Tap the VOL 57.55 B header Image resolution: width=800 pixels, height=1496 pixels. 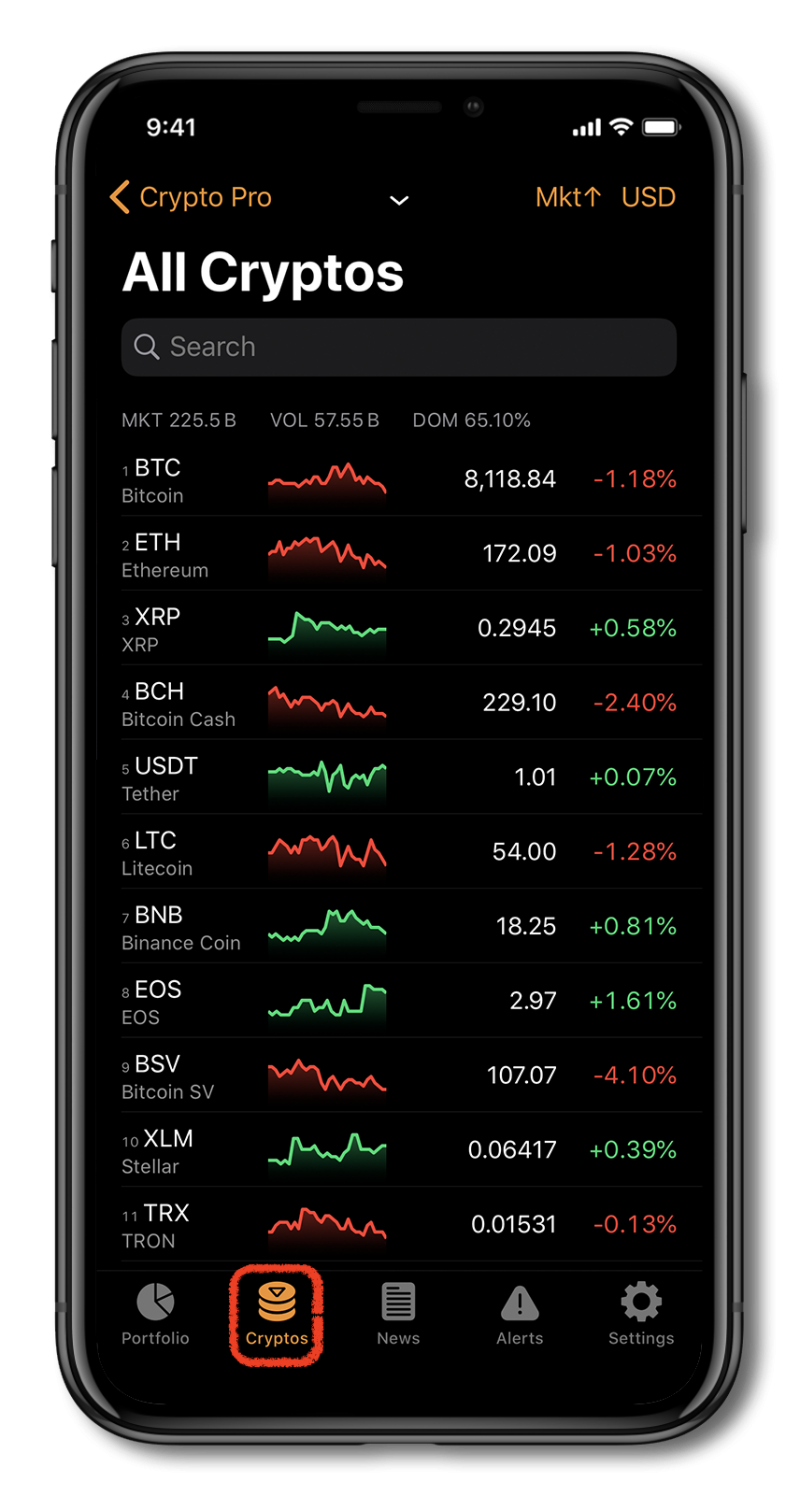[x=325, y=420]
